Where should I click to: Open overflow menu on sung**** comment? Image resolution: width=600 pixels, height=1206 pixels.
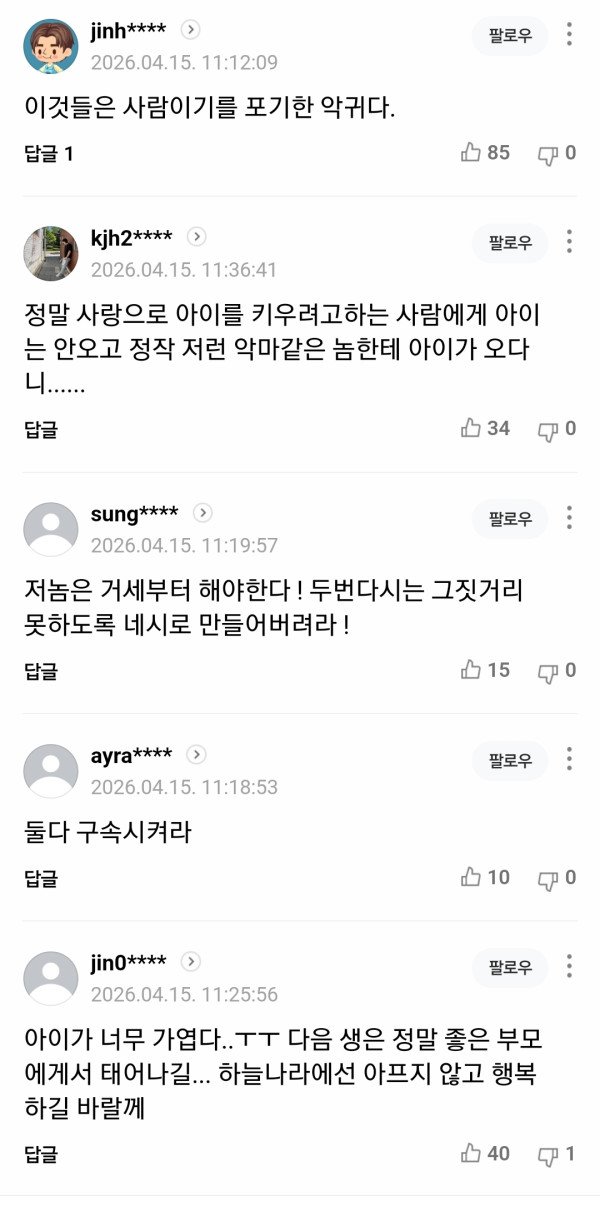(569, 519)
